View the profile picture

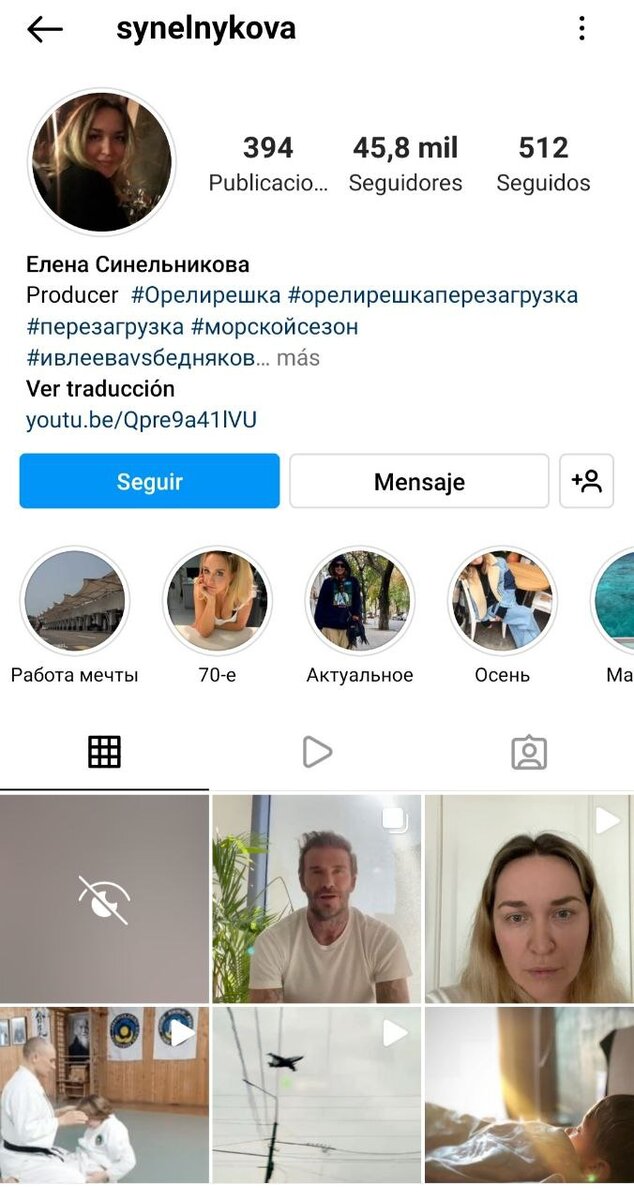(x=102, y=162)
